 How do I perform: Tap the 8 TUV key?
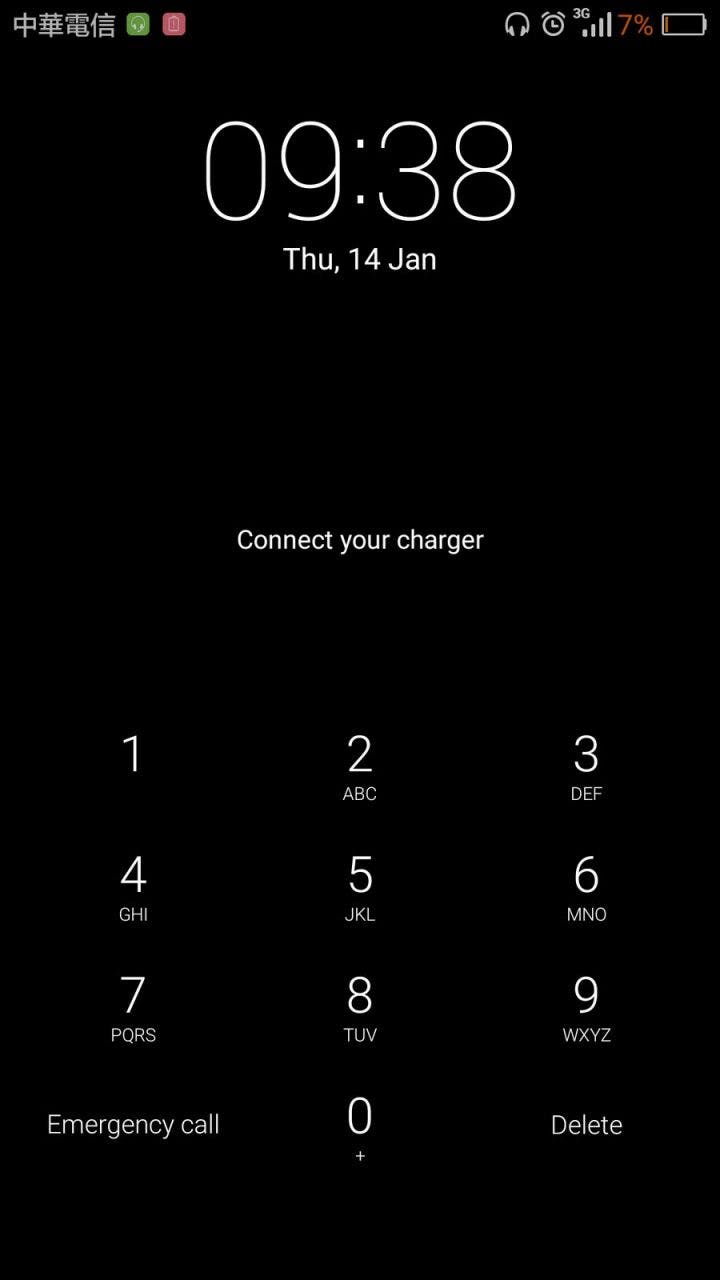(x=360, y=1007)
